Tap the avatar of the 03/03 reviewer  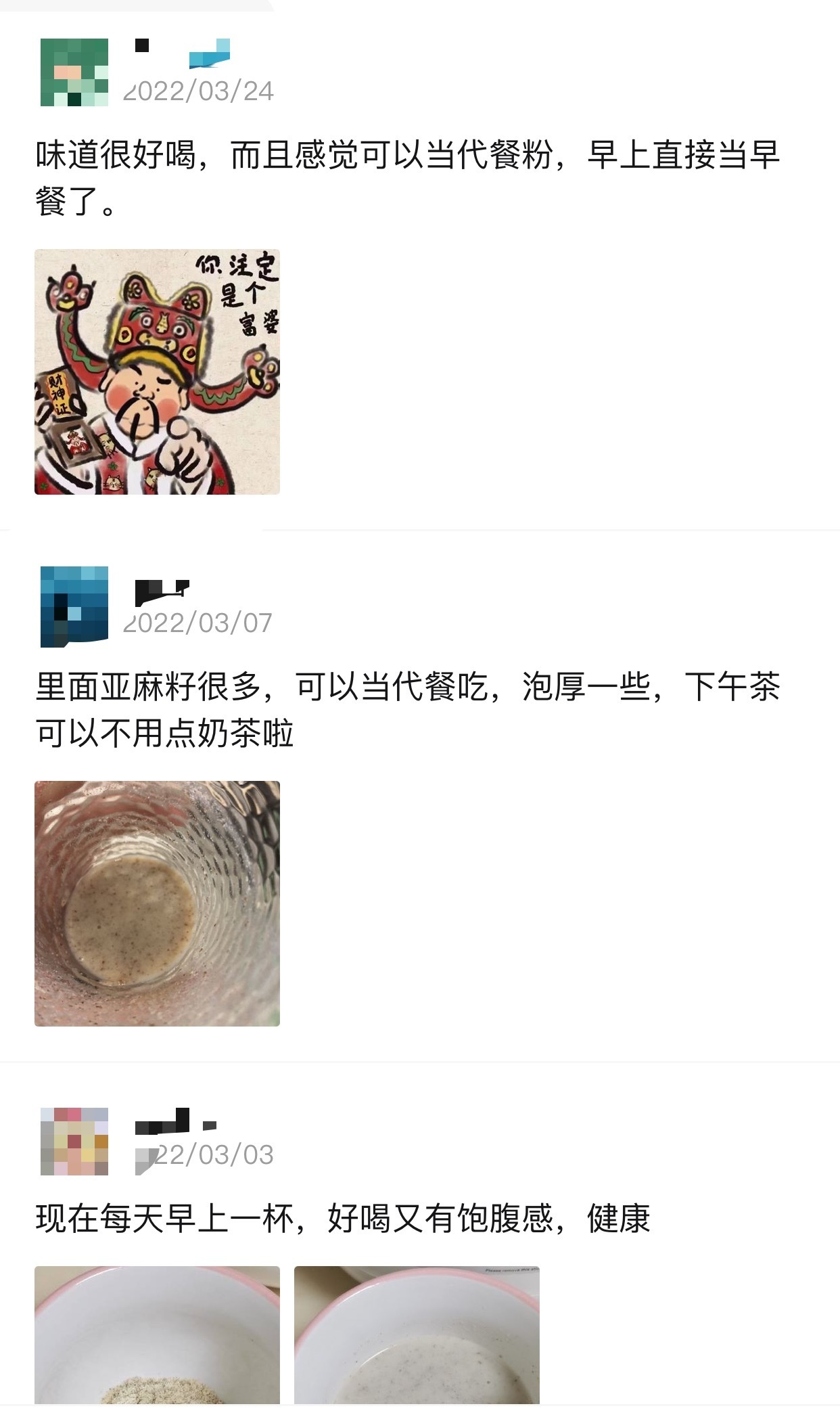coord(74,1141)
